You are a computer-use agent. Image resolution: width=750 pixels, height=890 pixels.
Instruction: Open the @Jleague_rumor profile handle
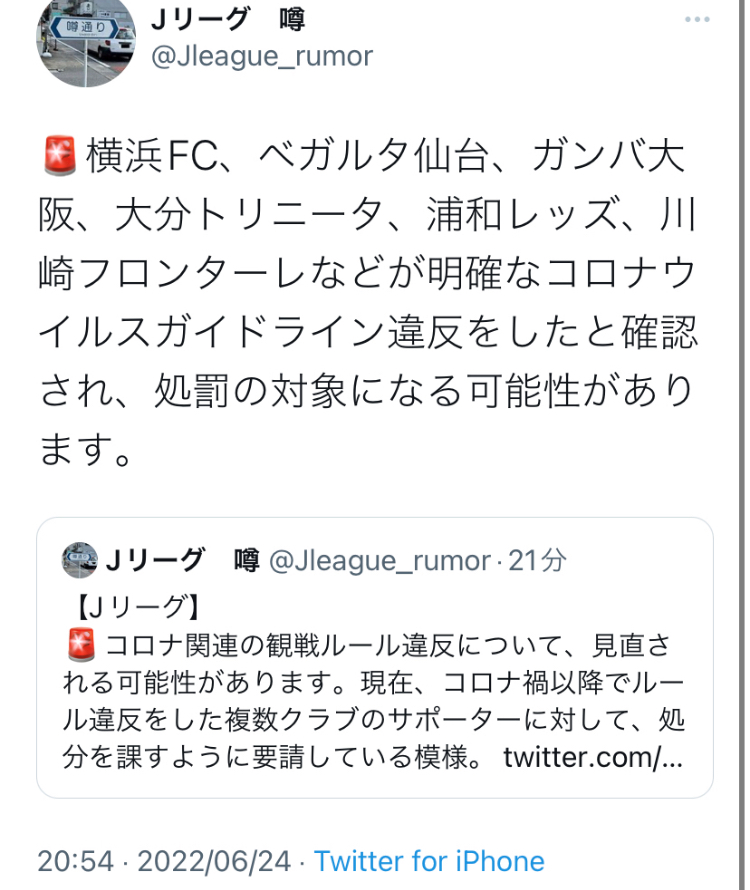[261, 56]
